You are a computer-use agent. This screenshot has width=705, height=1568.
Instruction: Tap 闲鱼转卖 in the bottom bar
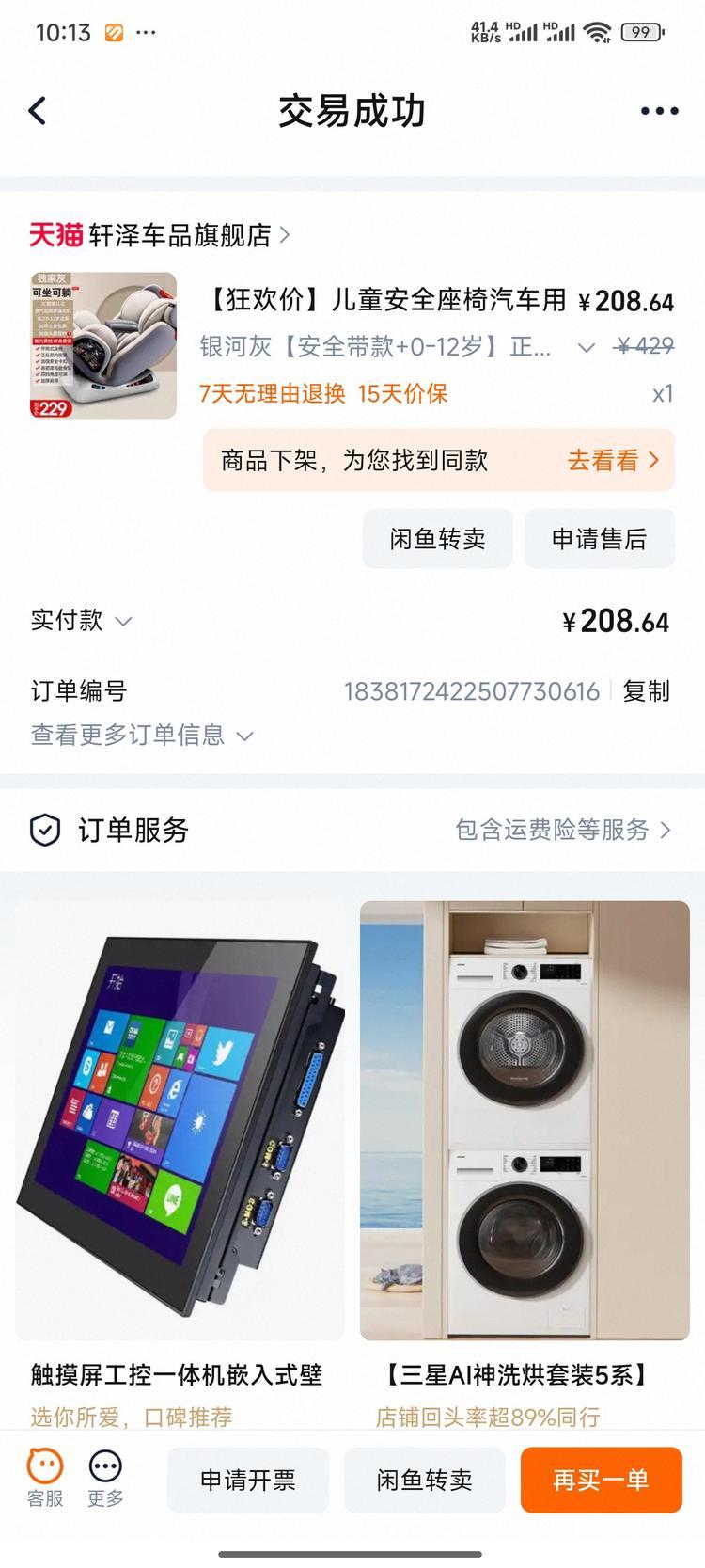click(x=424, y=1480)
